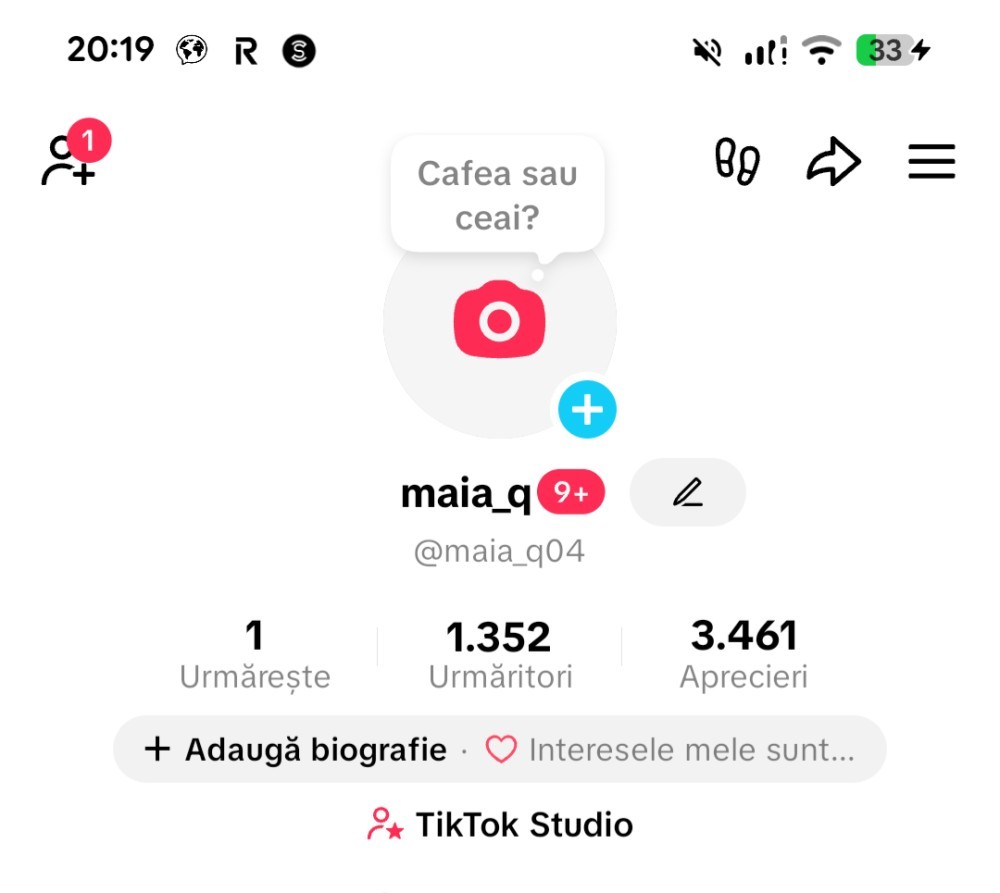This screenshot has height=893, width=1000.
Task: Add a profile photo with the plus badge
Action: pyautogui.click(x=587, y=409)
